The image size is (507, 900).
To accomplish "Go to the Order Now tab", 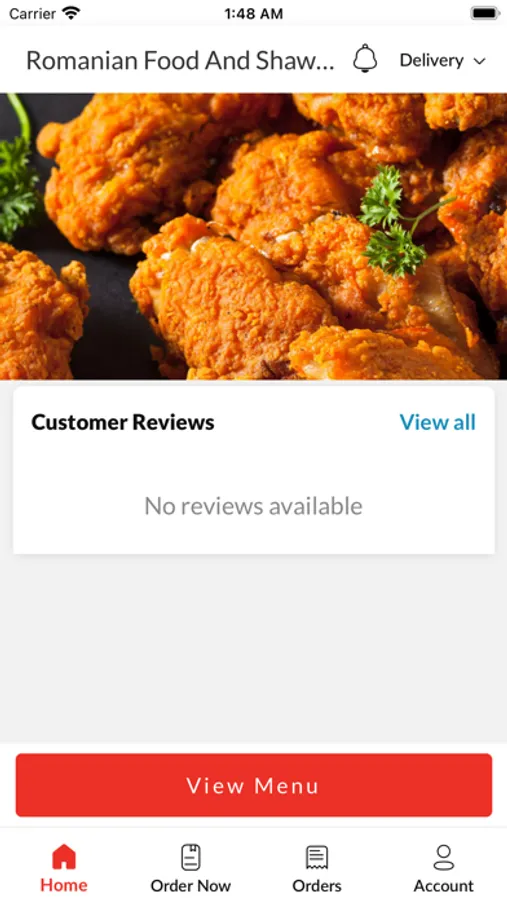I will coord(191,868).
